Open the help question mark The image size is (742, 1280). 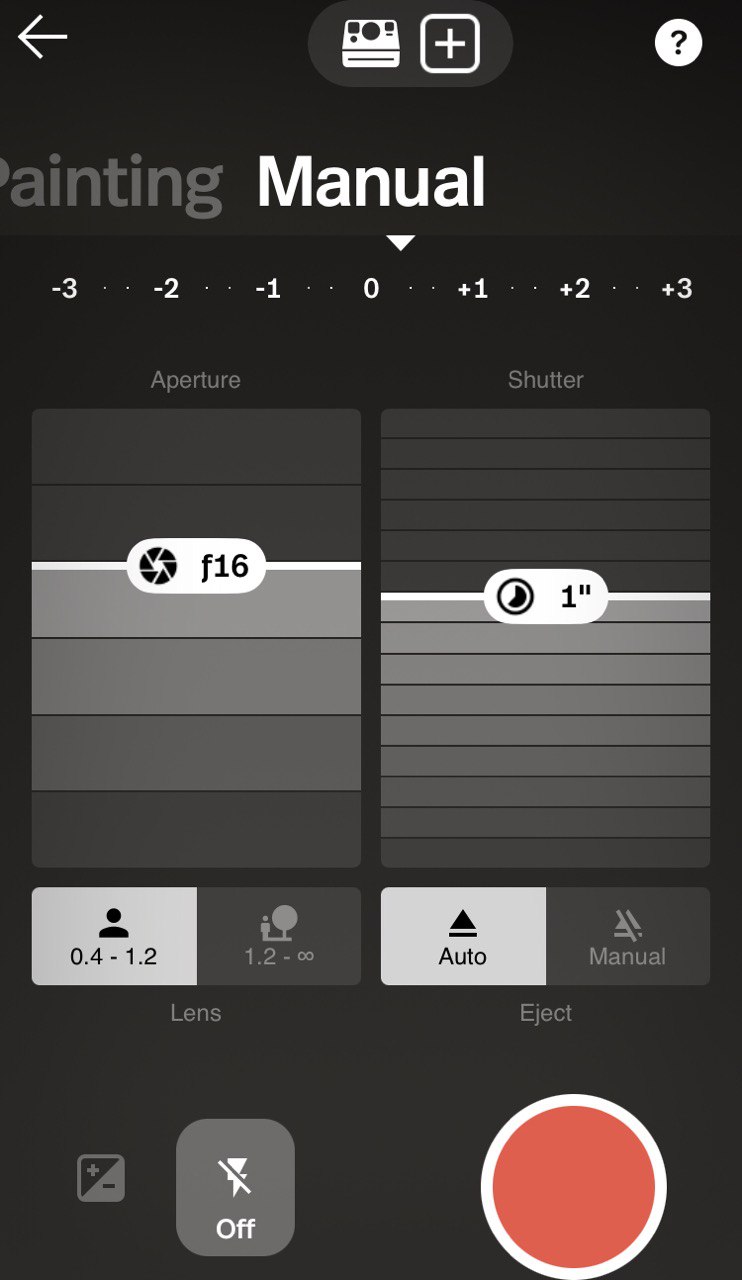(678, 43)
